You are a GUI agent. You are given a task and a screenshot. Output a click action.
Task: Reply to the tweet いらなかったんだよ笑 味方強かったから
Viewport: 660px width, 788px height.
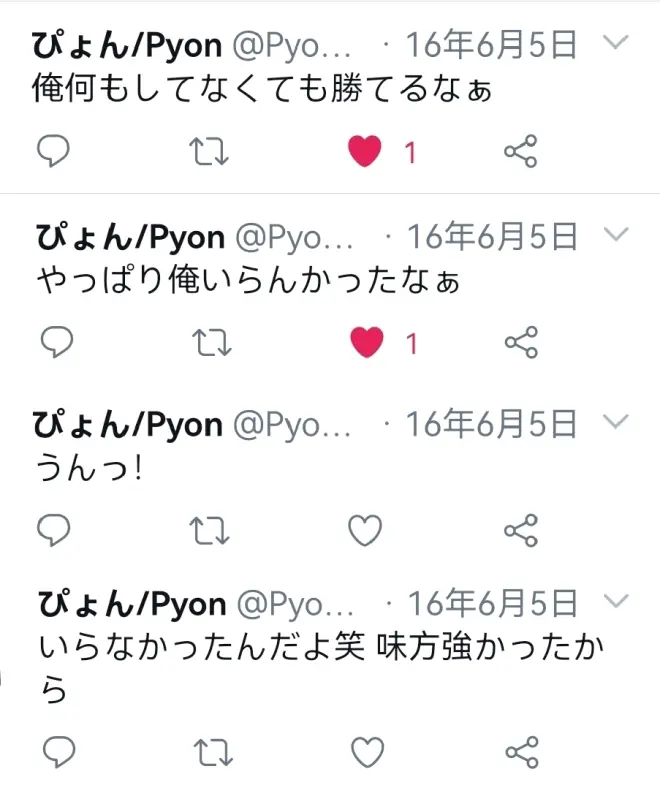pos(56,751)
